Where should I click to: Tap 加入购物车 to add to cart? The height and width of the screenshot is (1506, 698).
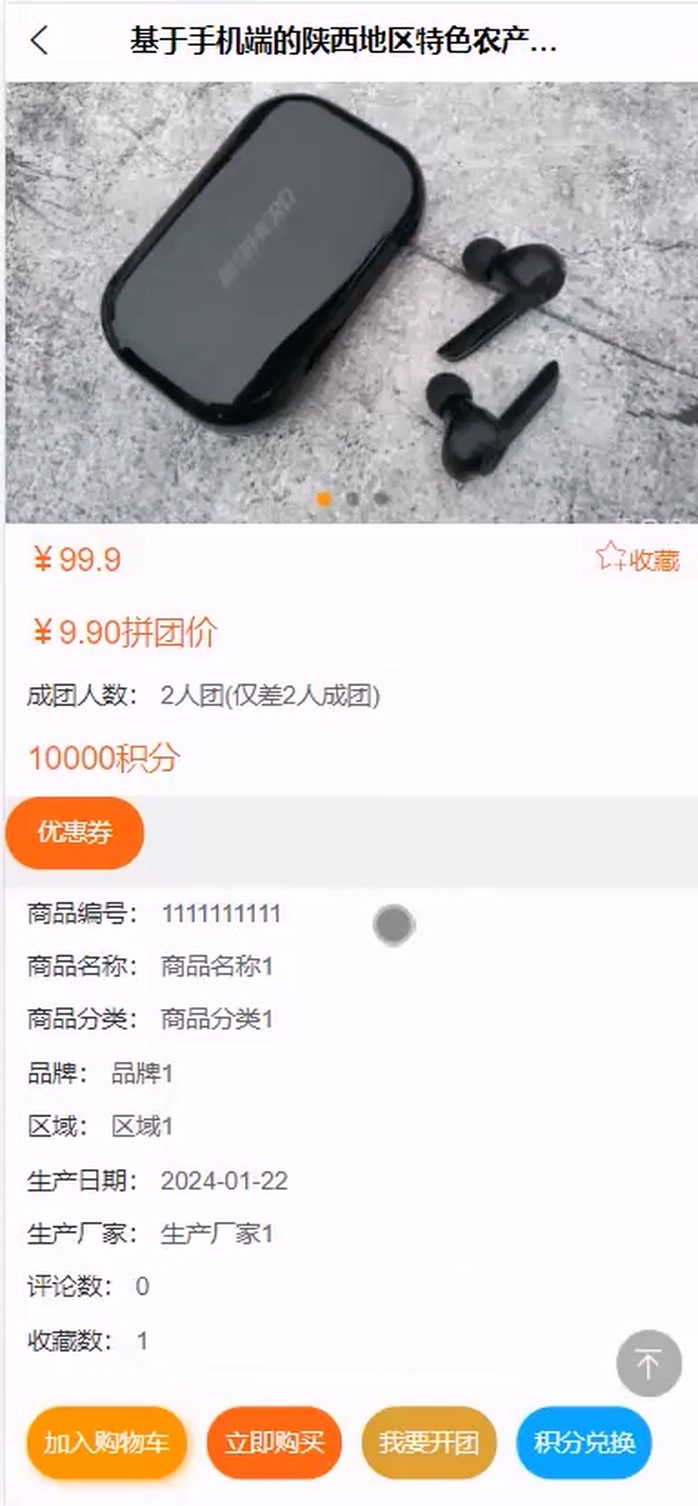tap(107, 1442)
